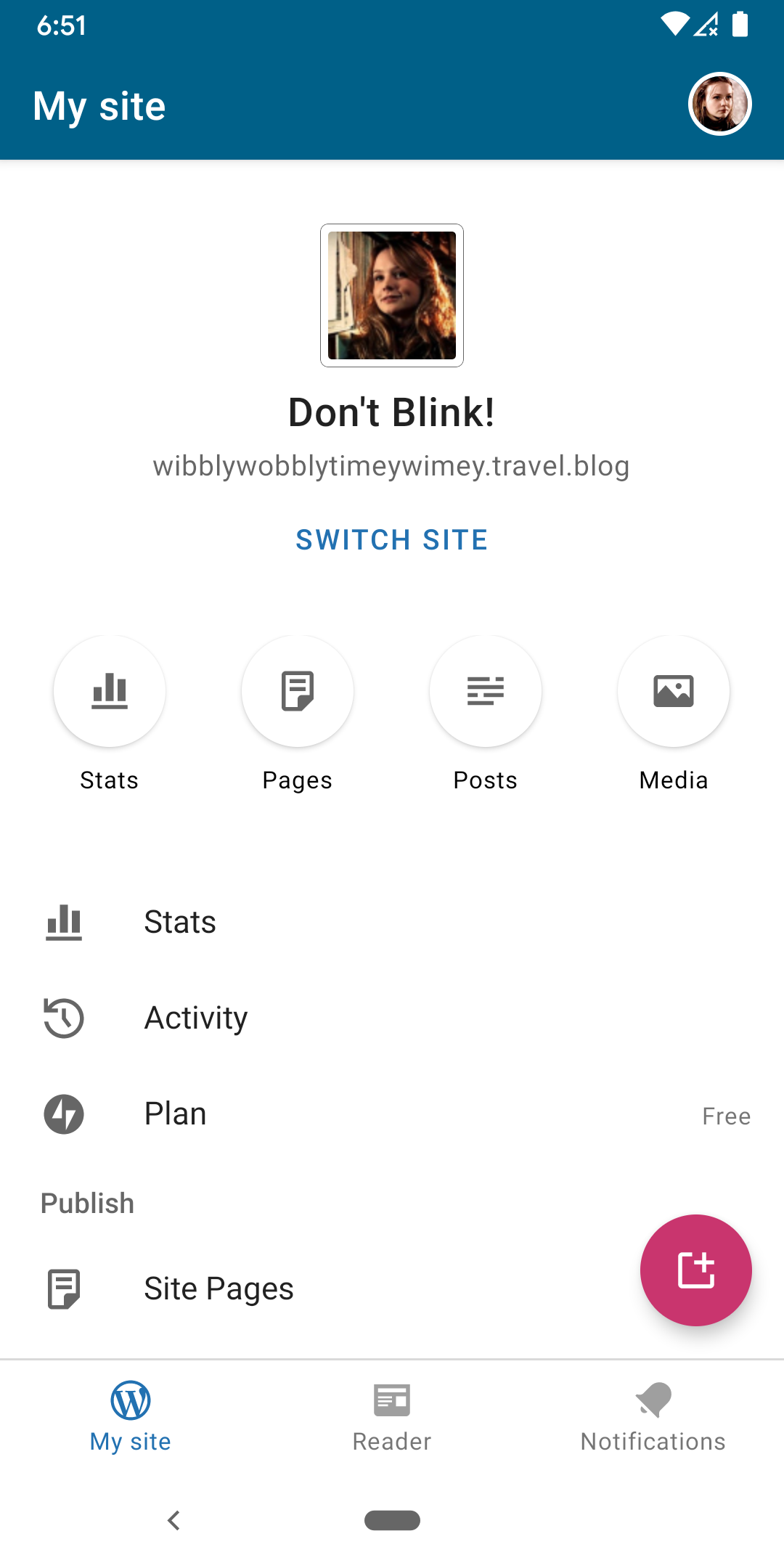The width and height of the screenshot is (784, 1568).
Task: Change the Don't Blink! site icon
Action: (392, 295)
